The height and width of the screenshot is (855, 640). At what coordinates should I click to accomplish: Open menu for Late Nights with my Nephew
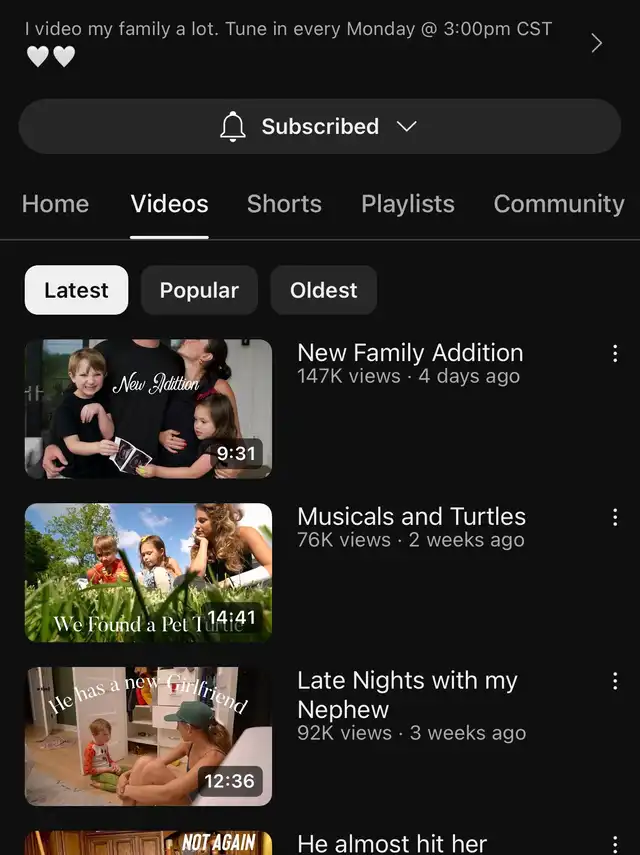615,681
